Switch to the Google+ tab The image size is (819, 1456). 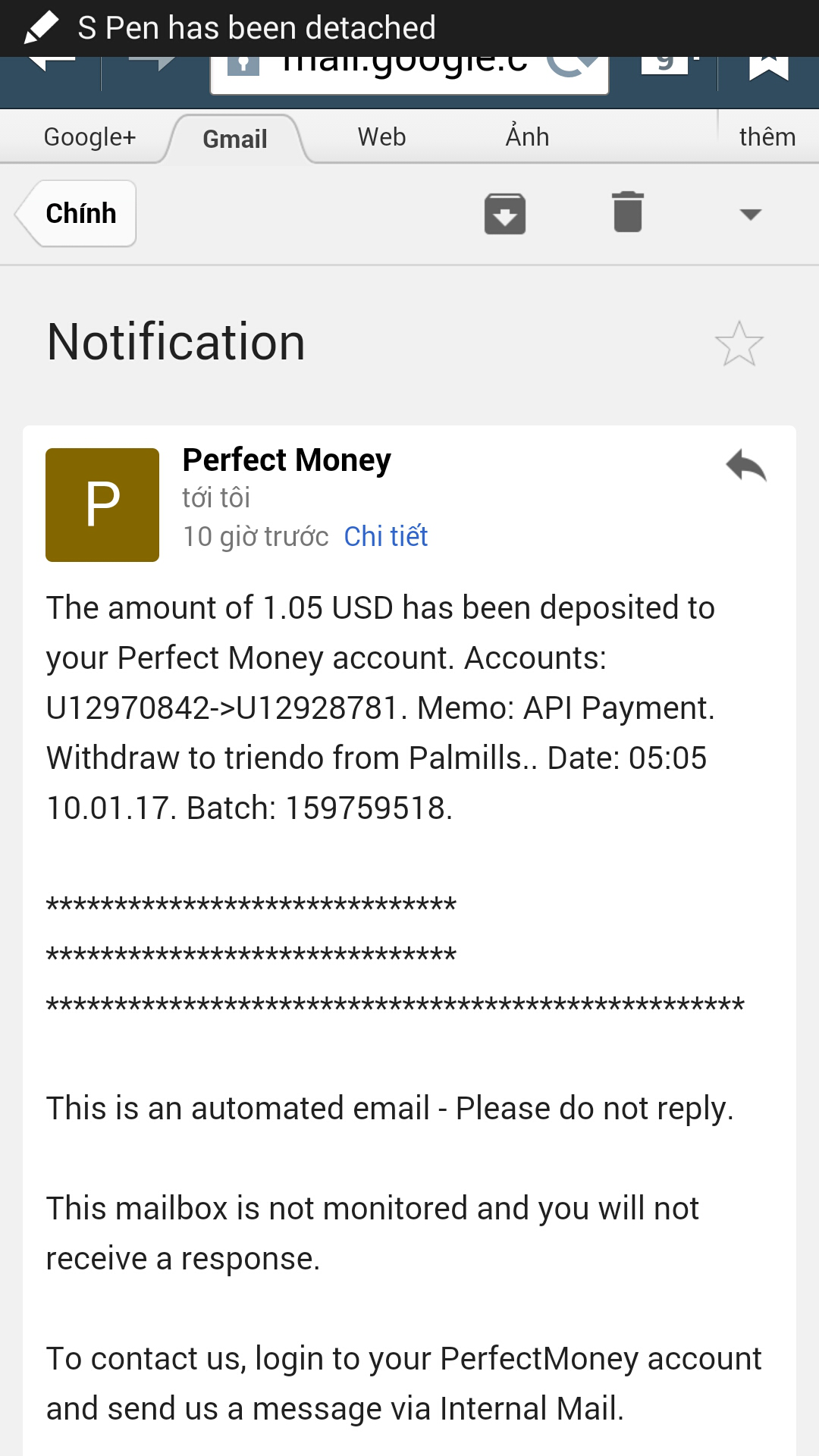click(89, 137)
